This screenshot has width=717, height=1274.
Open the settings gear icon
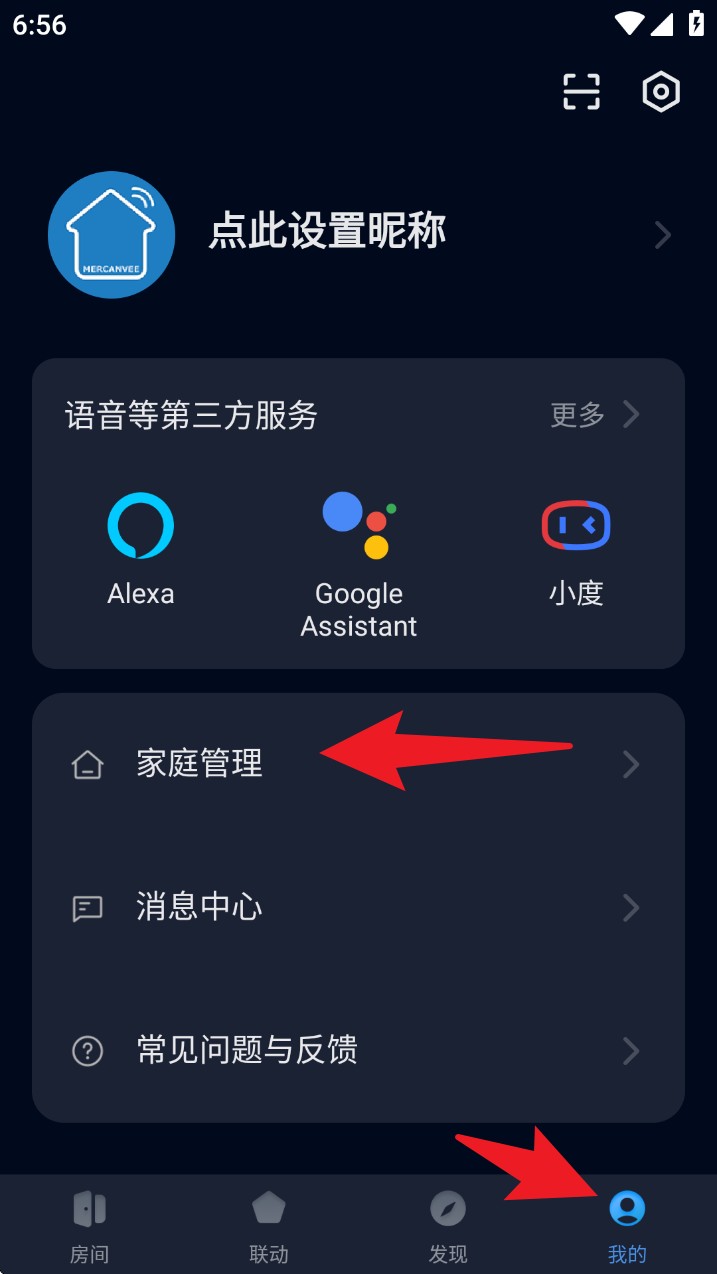point(661,92)
